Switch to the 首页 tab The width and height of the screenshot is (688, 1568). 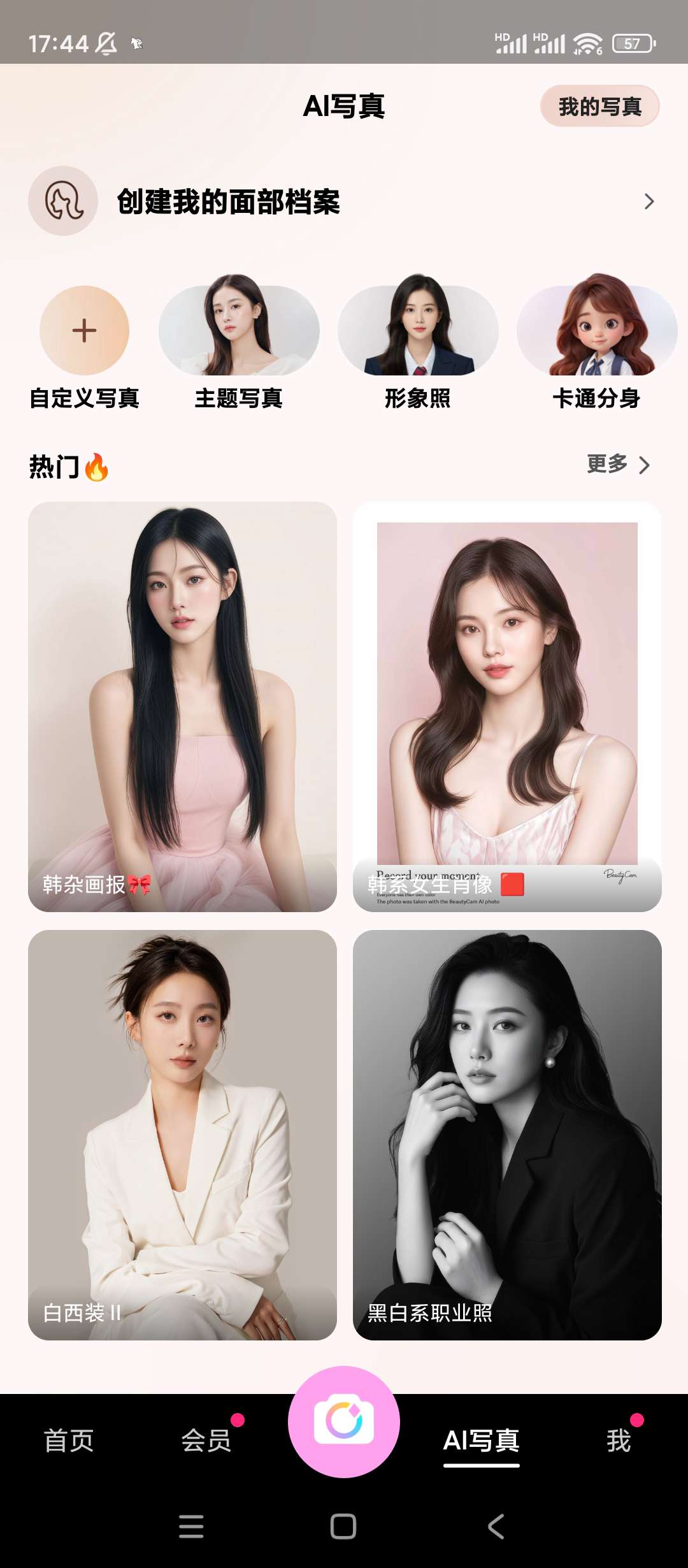point(69,1441)
